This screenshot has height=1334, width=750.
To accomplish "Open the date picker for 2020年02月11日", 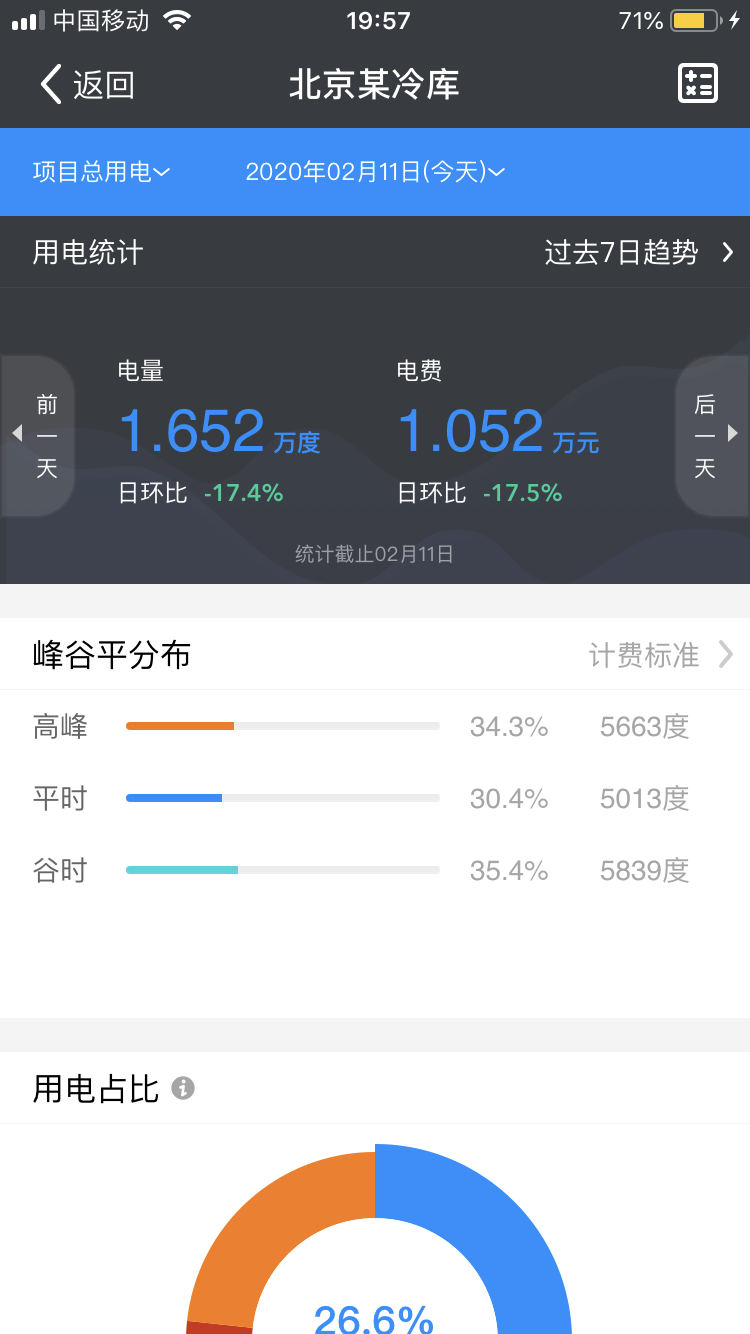I will coord(375,172).
